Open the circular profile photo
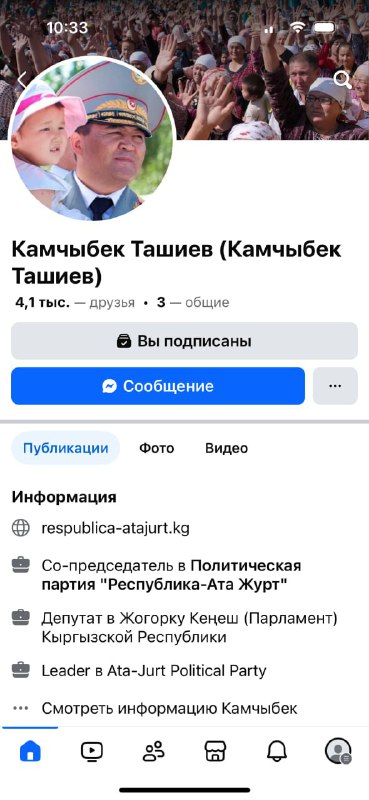 (92, 139)
